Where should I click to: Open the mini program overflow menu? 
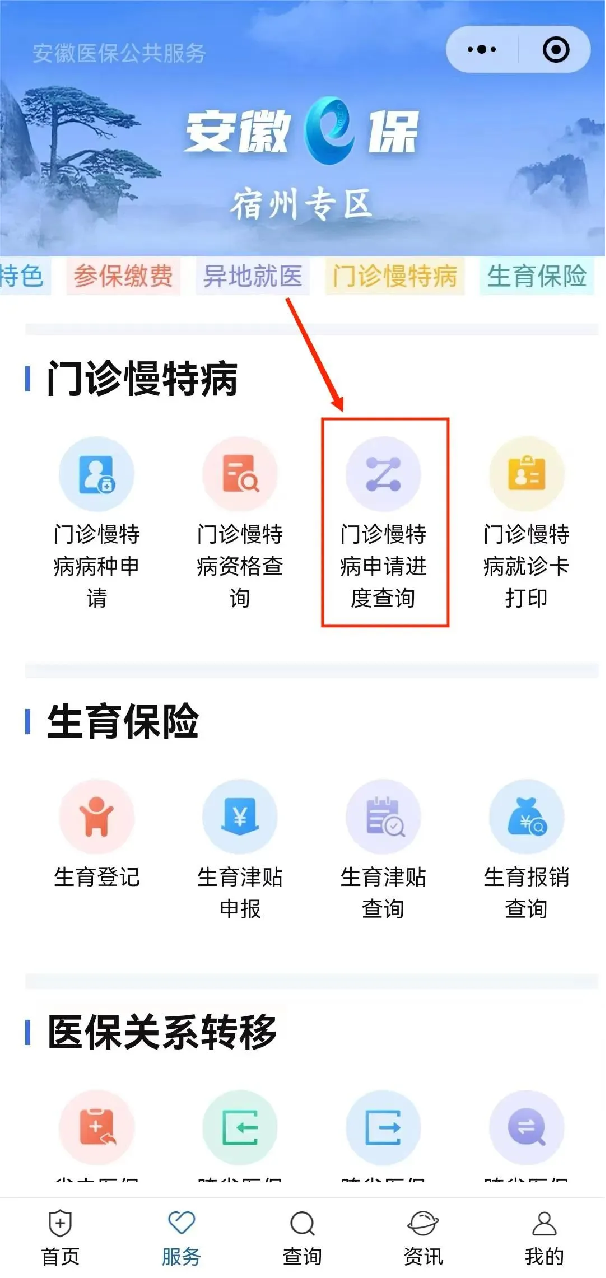coord(482,49)
